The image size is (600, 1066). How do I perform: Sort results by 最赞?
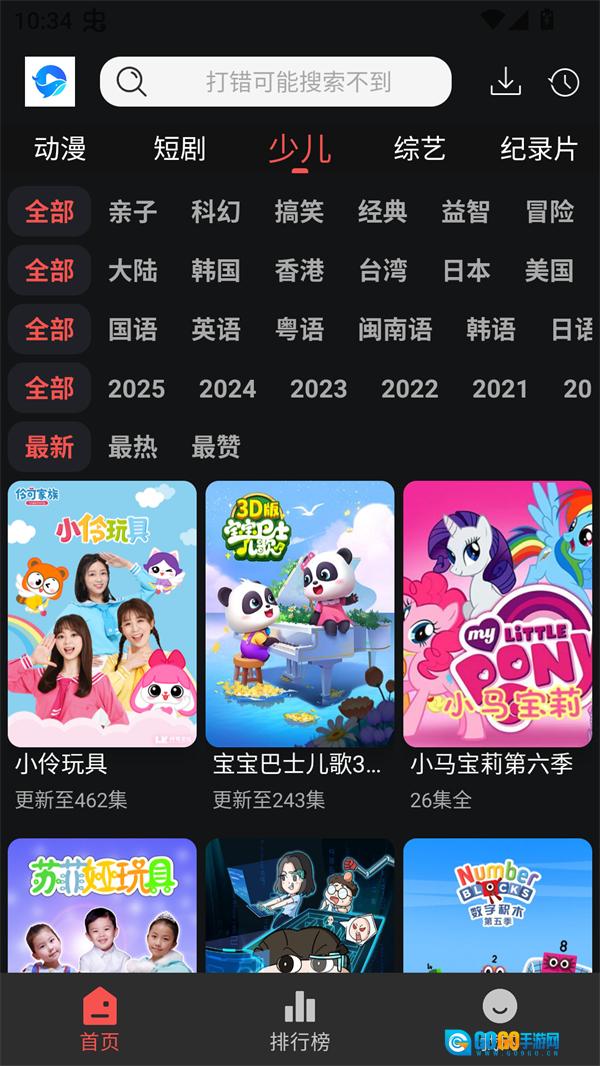[x=216, y=447]
